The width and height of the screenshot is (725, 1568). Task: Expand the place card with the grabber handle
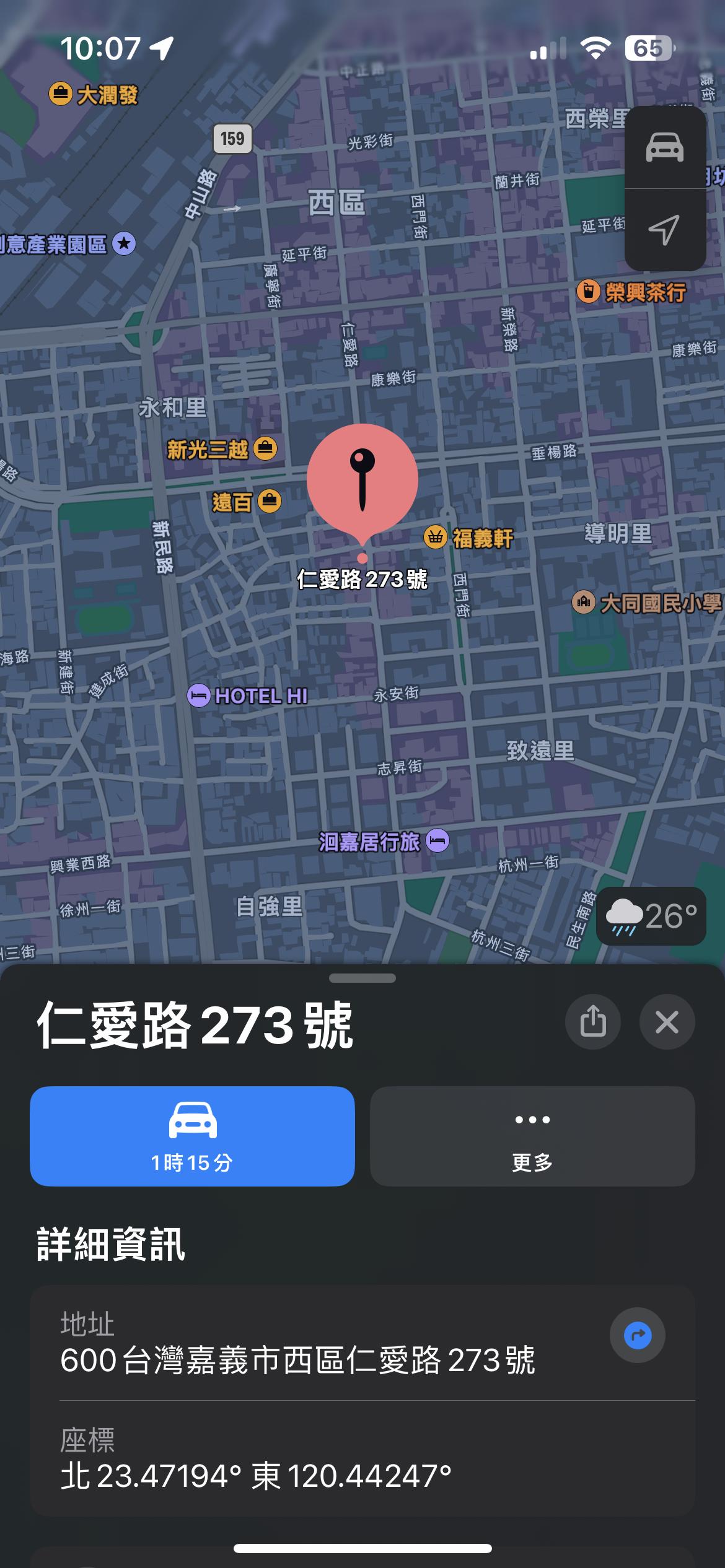[362, 978]
